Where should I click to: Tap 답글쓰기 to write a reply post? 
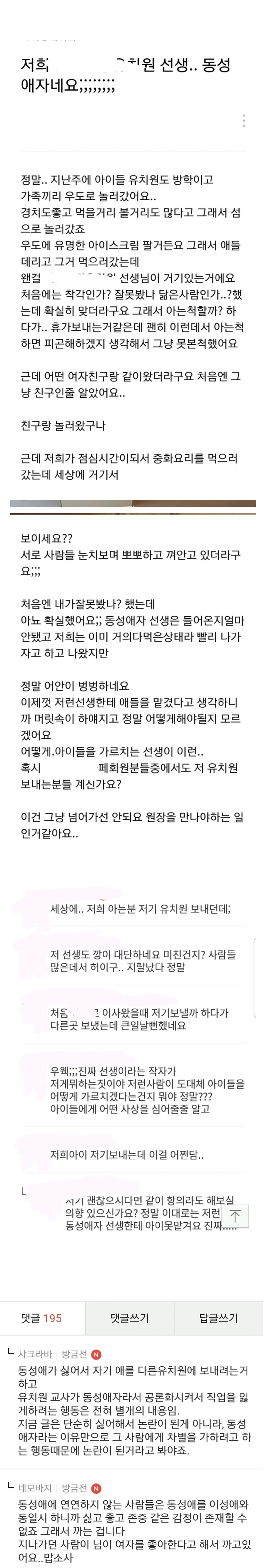(x=219, y=1318)
